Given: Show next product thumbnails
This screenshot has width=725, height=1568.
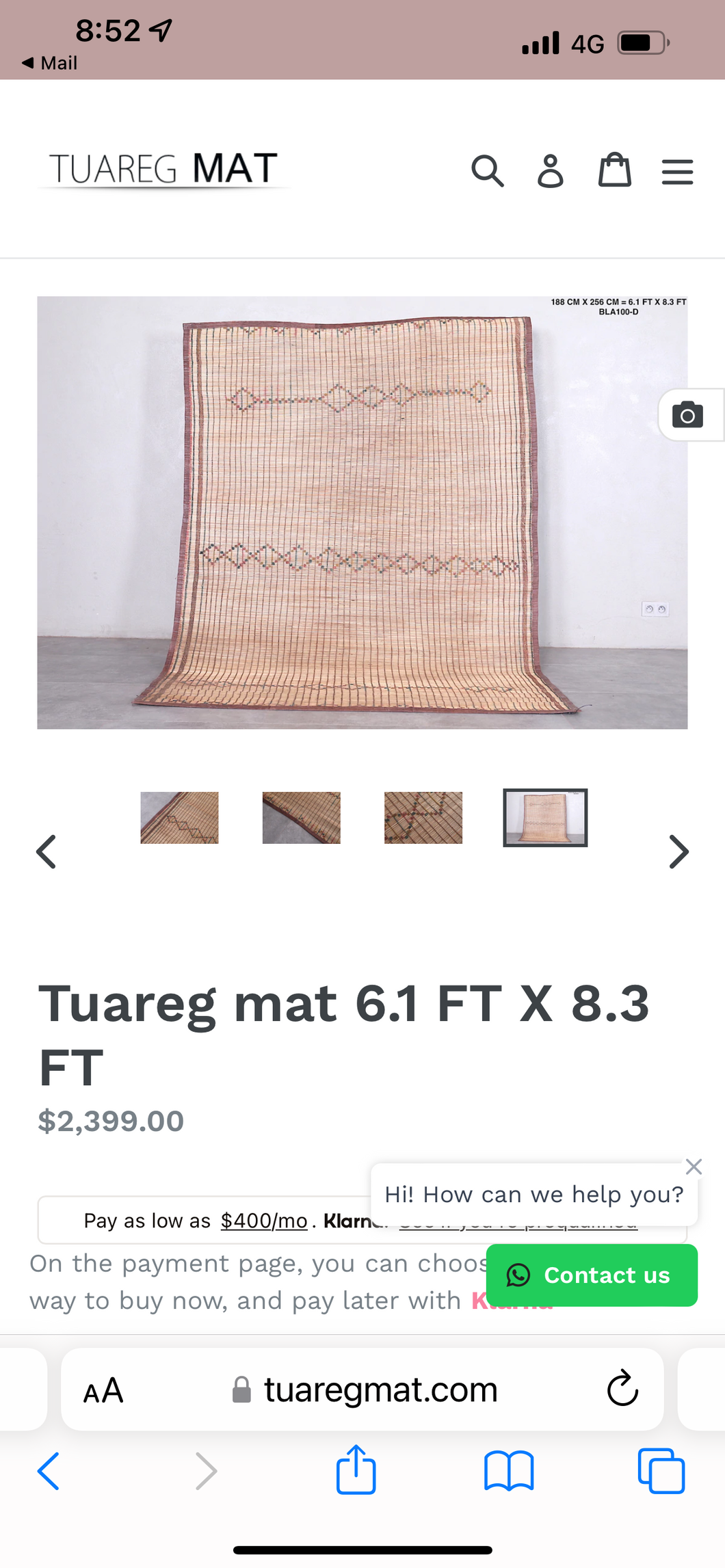Looking at the screenshot, I should pyautogui.click(x=678, y=851).
